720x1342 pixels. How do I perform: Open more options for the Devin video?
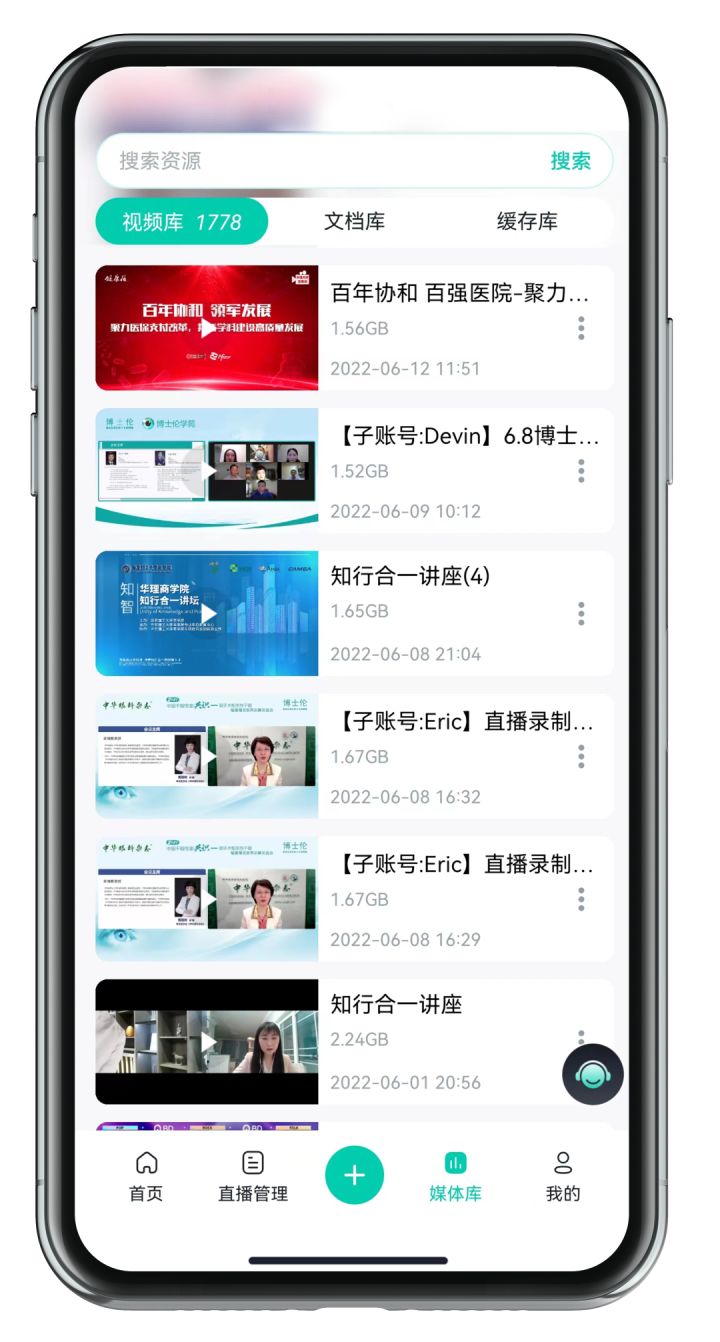581,471
